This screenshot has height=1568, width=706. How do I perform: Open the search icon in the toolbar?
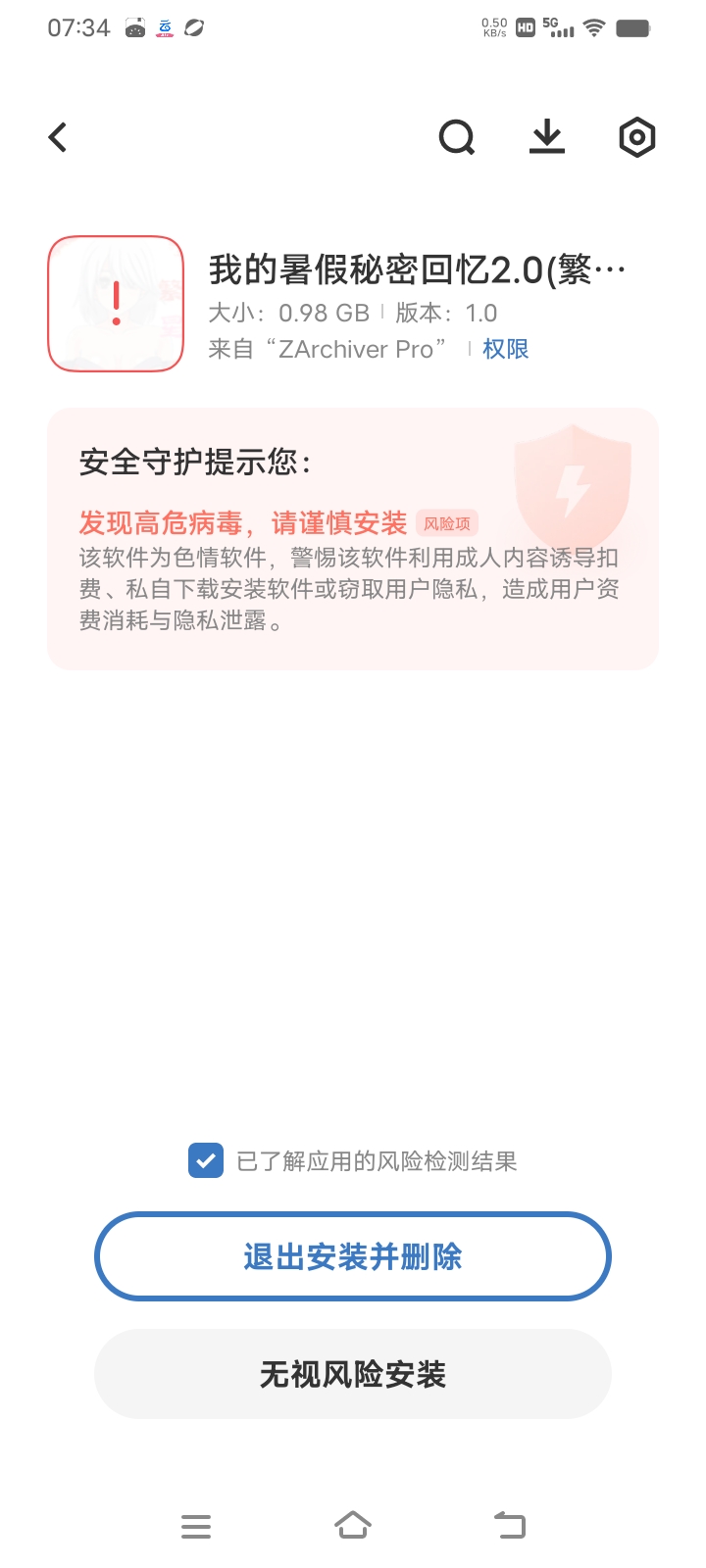click(456, 137)
